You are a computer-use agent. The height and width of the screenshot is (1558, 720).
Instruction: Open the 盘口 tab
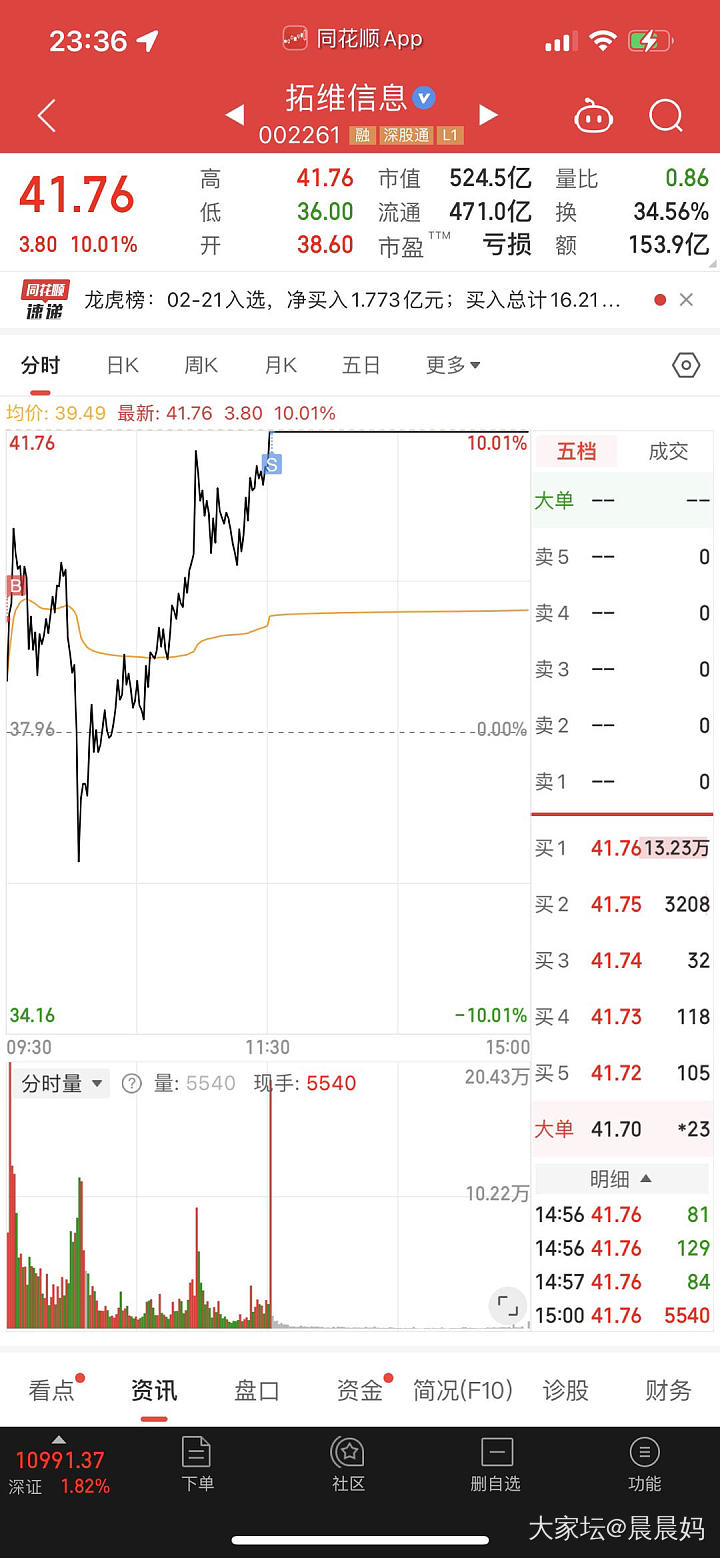point(257,1390)
